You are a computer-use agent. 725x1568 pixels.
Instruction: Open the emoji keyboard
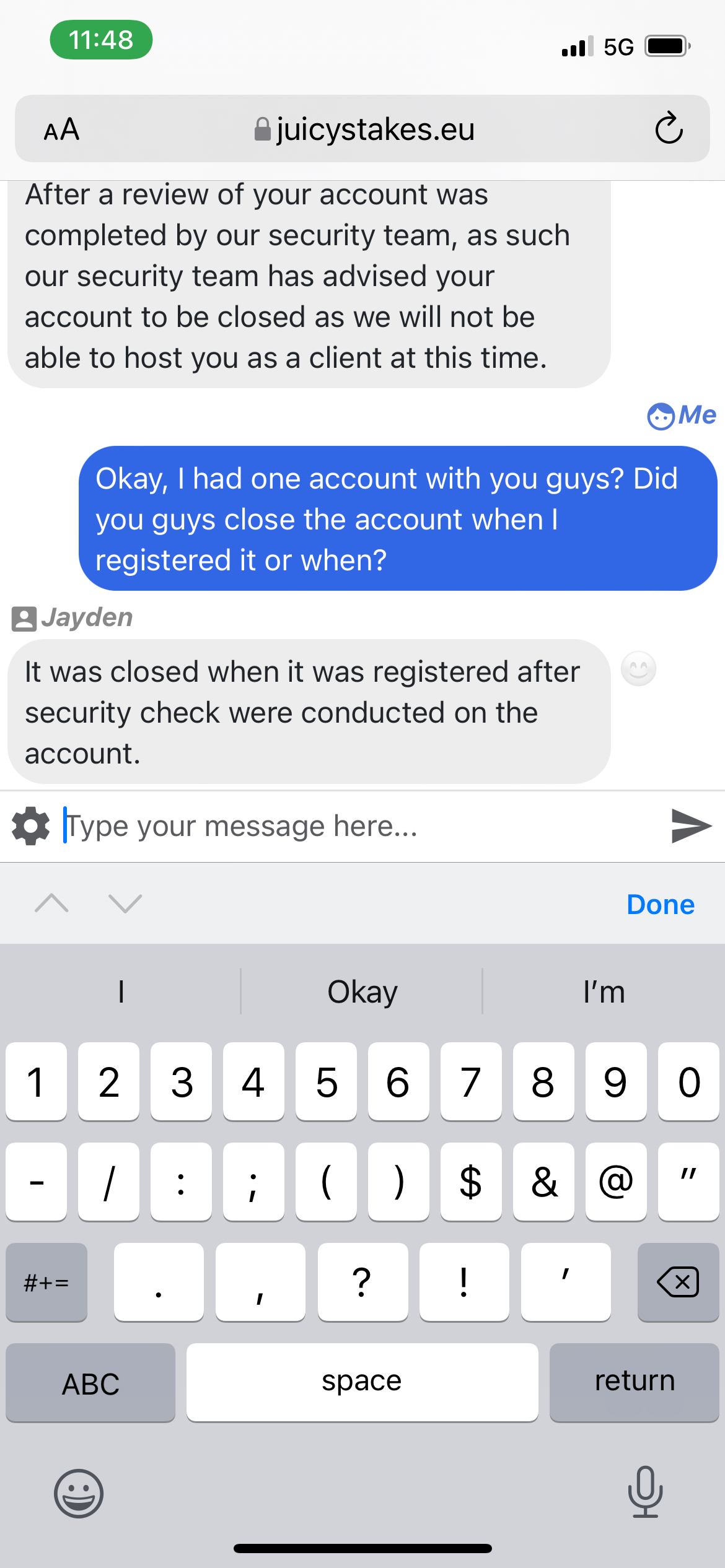coord(79,1492)
